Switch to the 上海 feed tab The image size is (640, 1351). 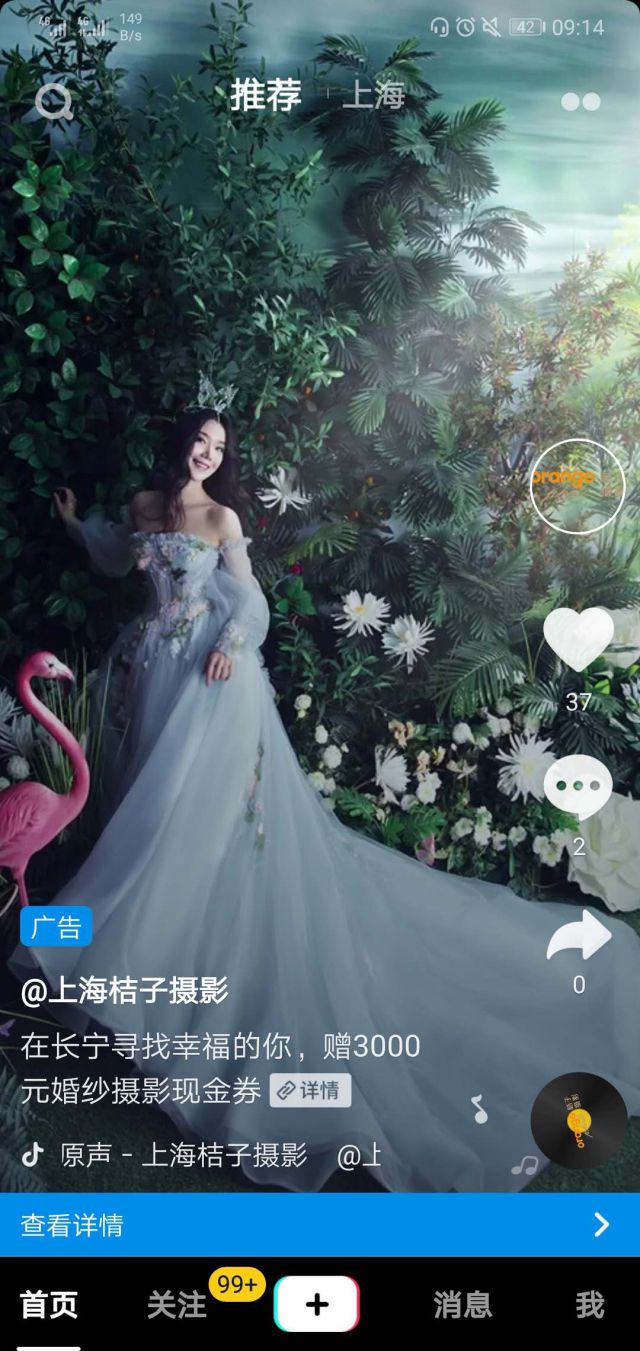373,96
